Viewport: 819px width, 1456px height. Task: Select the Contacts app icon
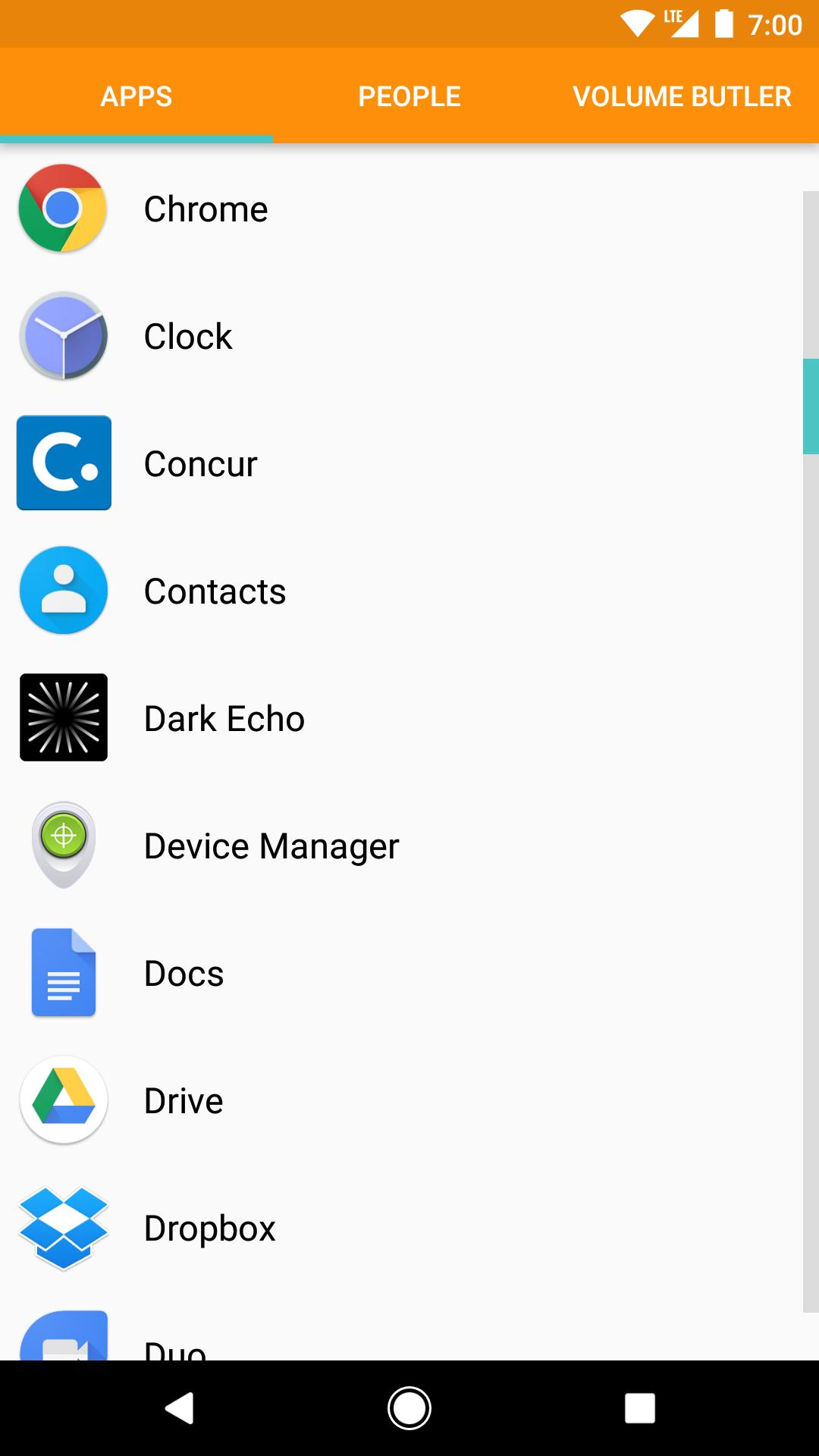coord(64,591)
